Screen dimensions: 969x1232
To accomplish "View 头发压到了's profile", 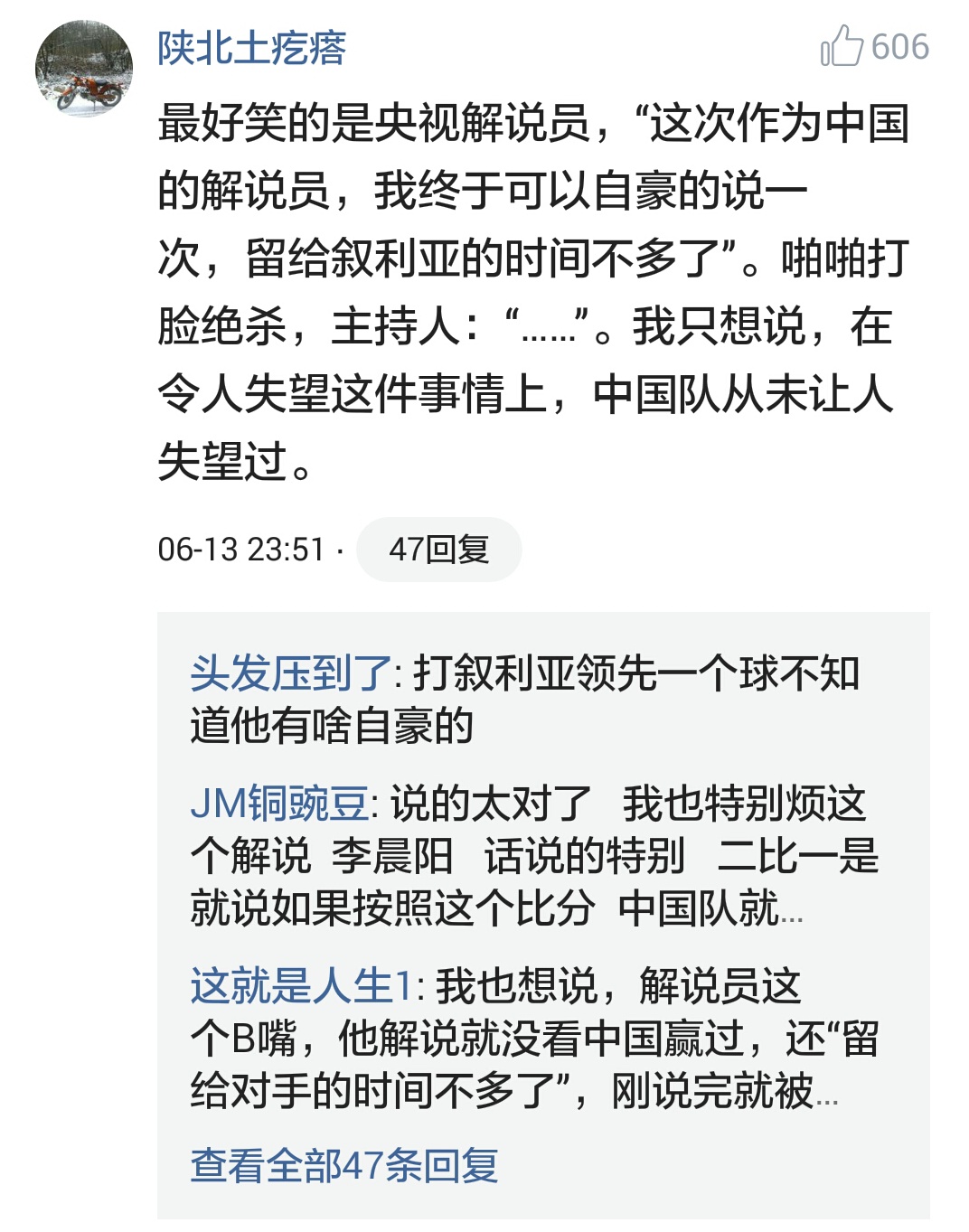I will pos(290,673).
